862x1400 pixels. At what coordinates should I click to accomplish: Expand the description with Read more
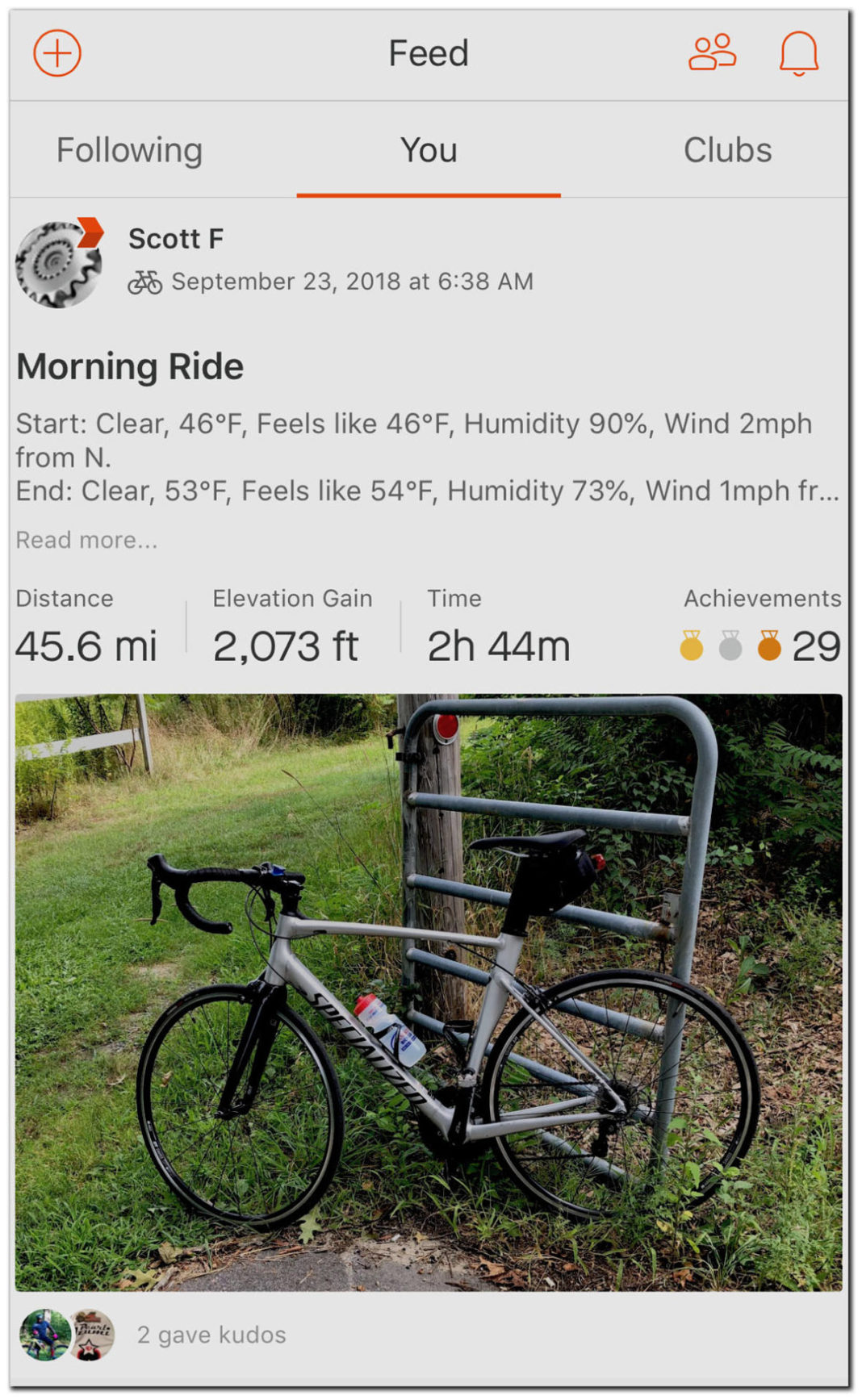click(86, 539)
